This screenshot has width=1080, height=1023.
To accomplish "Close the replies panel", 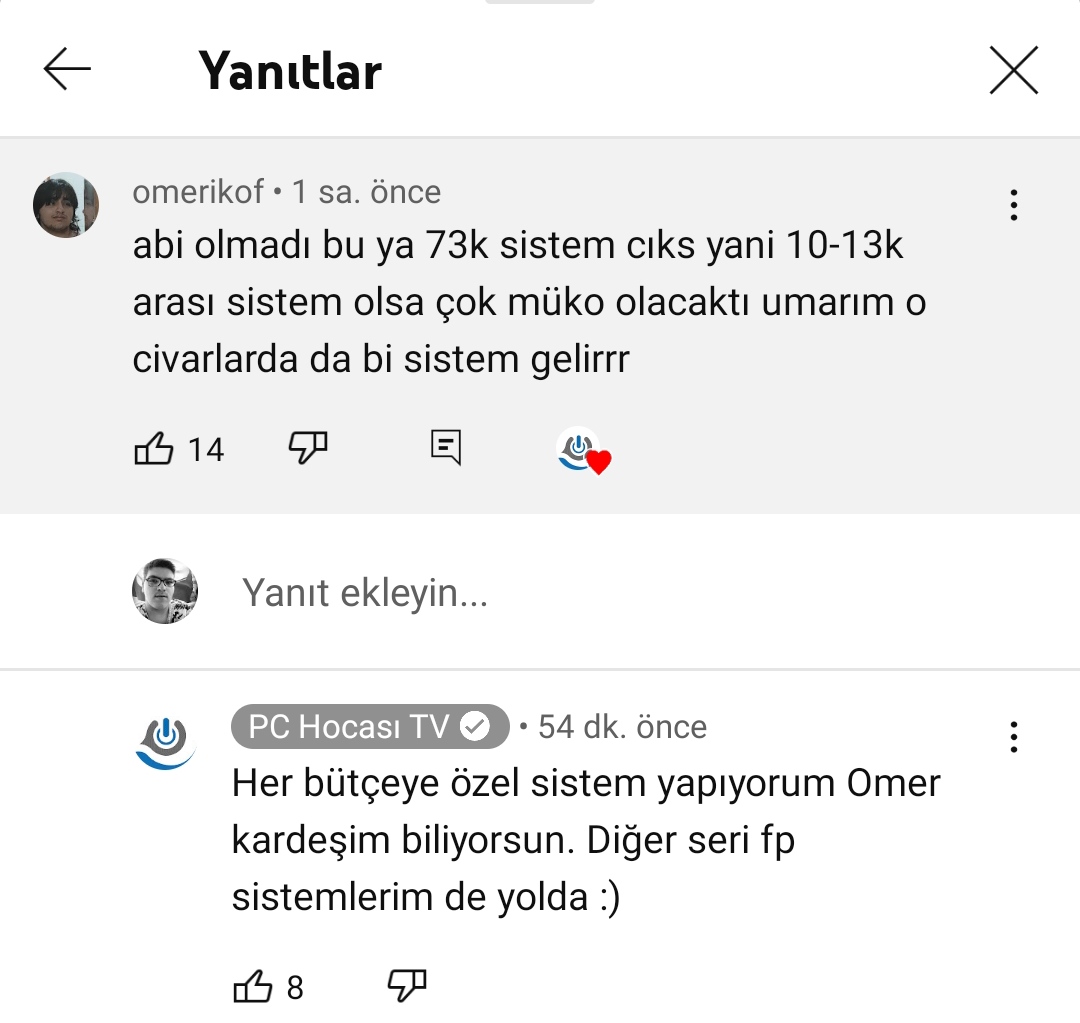I will tap(1013, 72).
